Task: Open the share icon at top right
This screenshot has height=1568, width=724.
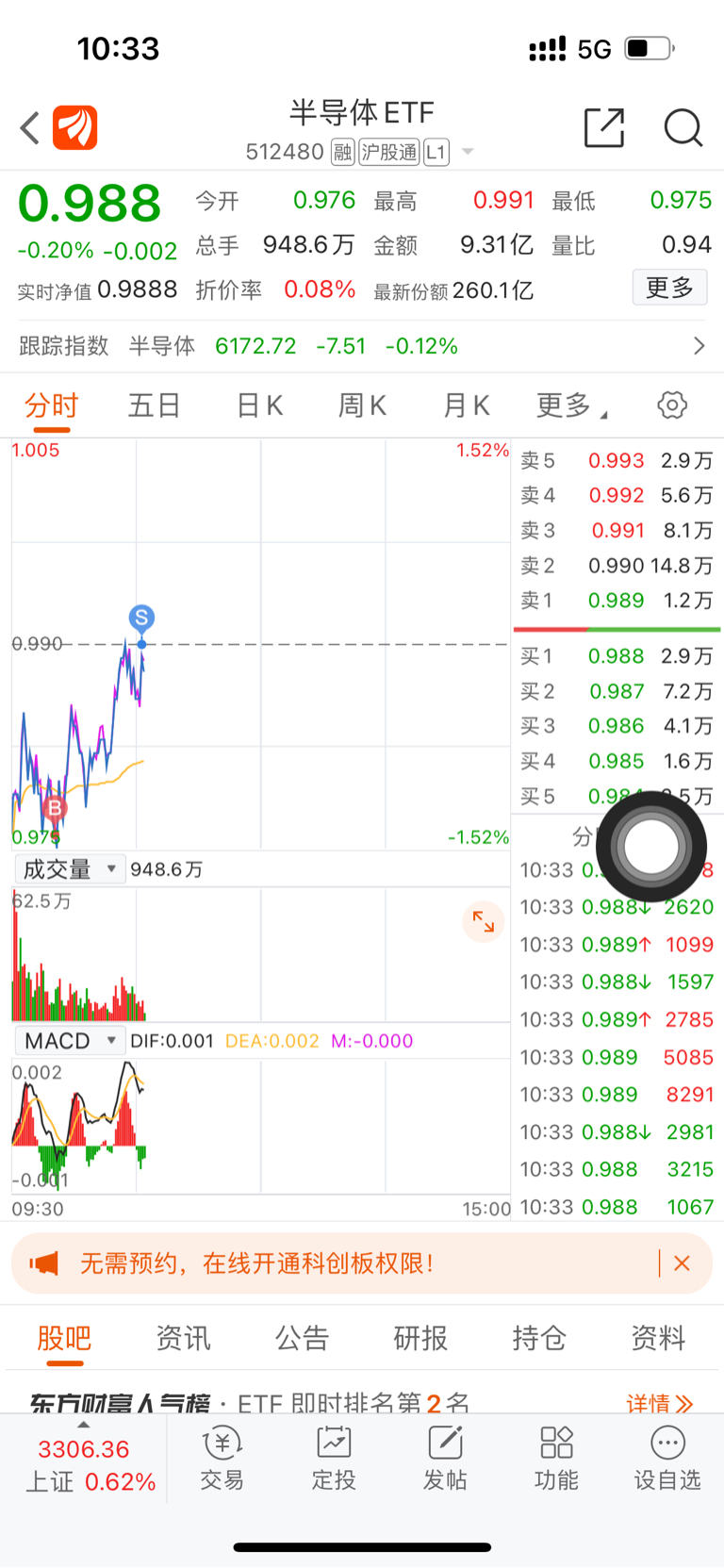Action: (x=604, y=127)
